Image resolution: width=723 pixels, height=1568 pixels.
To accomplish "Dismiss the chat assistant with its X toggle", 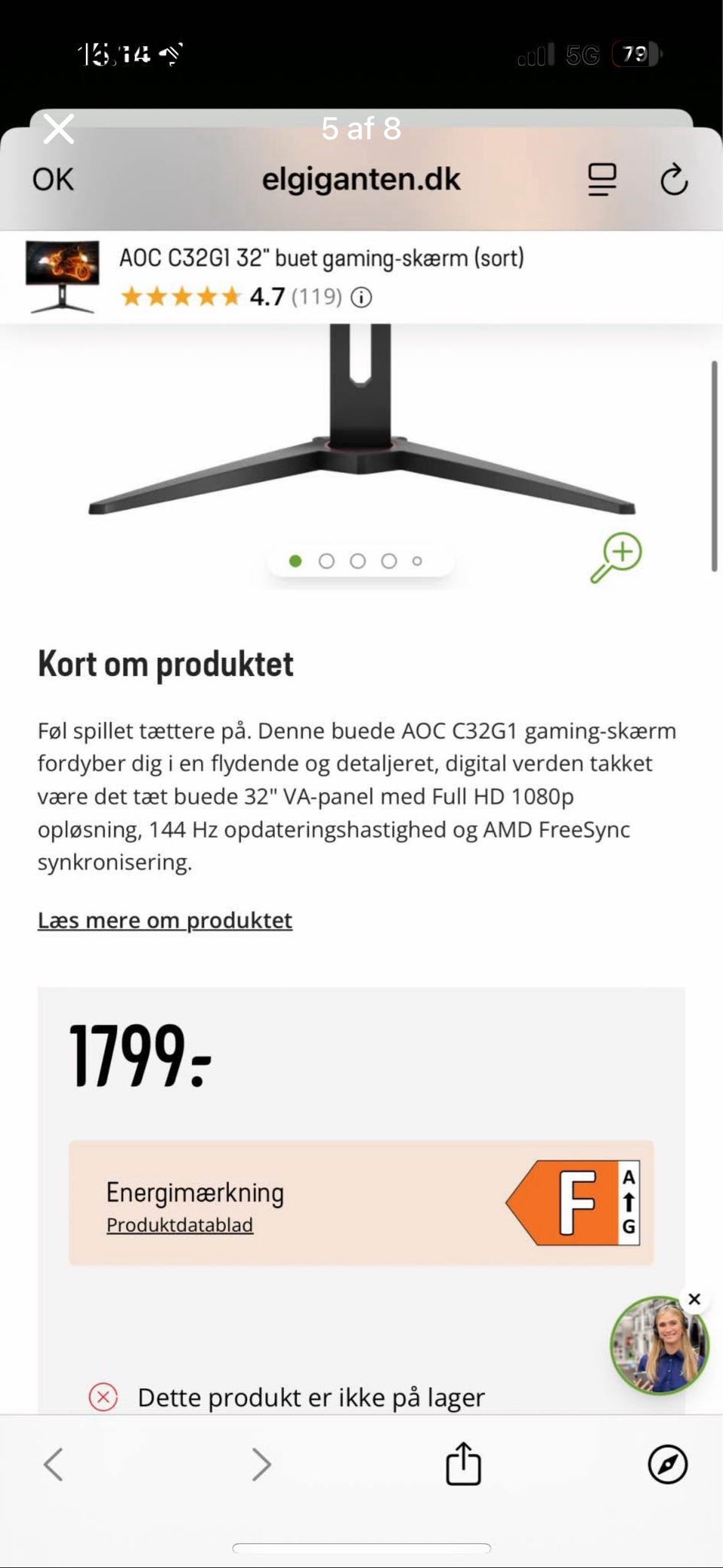I will (x=694, y=1299).
